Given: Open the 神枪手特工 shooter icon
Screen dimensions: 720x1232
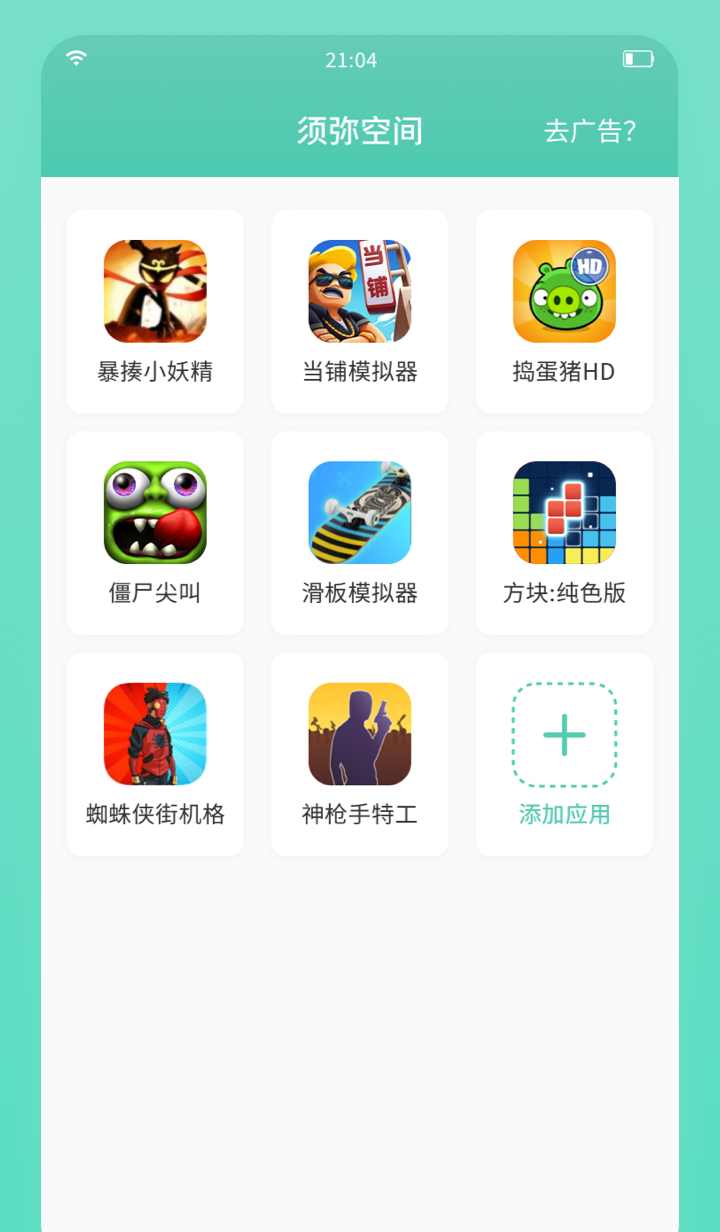Looking at the screenshot, I should click(359, 733).
